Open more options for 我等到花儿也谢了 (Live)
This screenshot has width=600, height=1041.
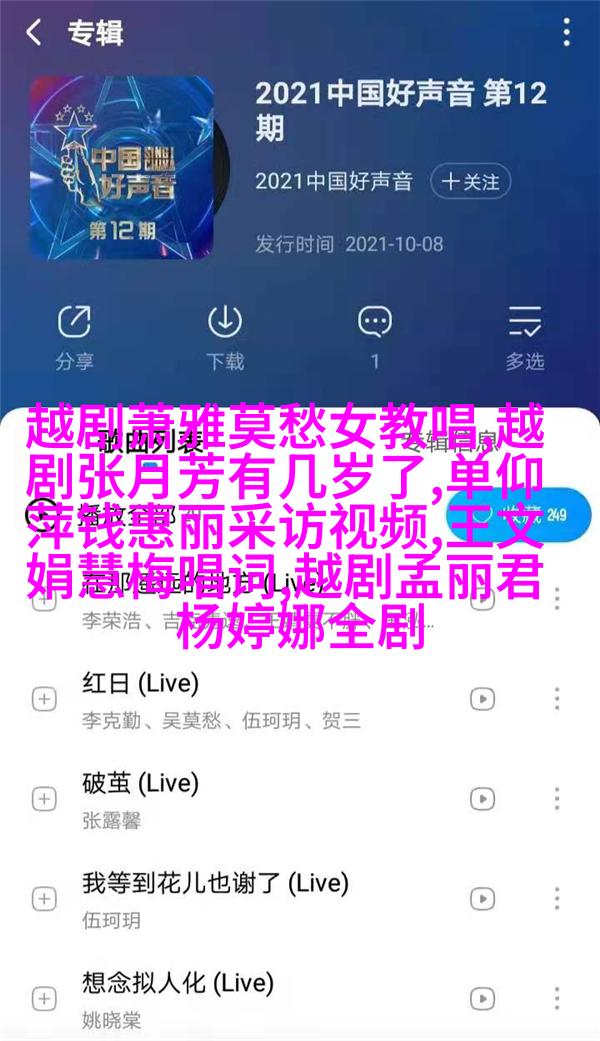(557, 898)
